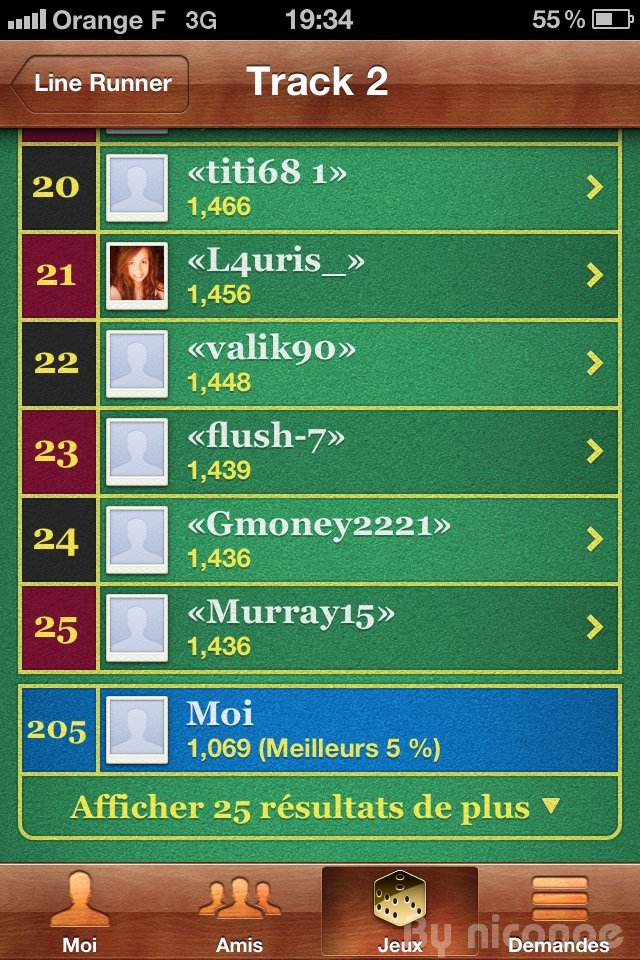Open the Jeux tab
This screenshot has height=960, width=640.
click(400, 913)
